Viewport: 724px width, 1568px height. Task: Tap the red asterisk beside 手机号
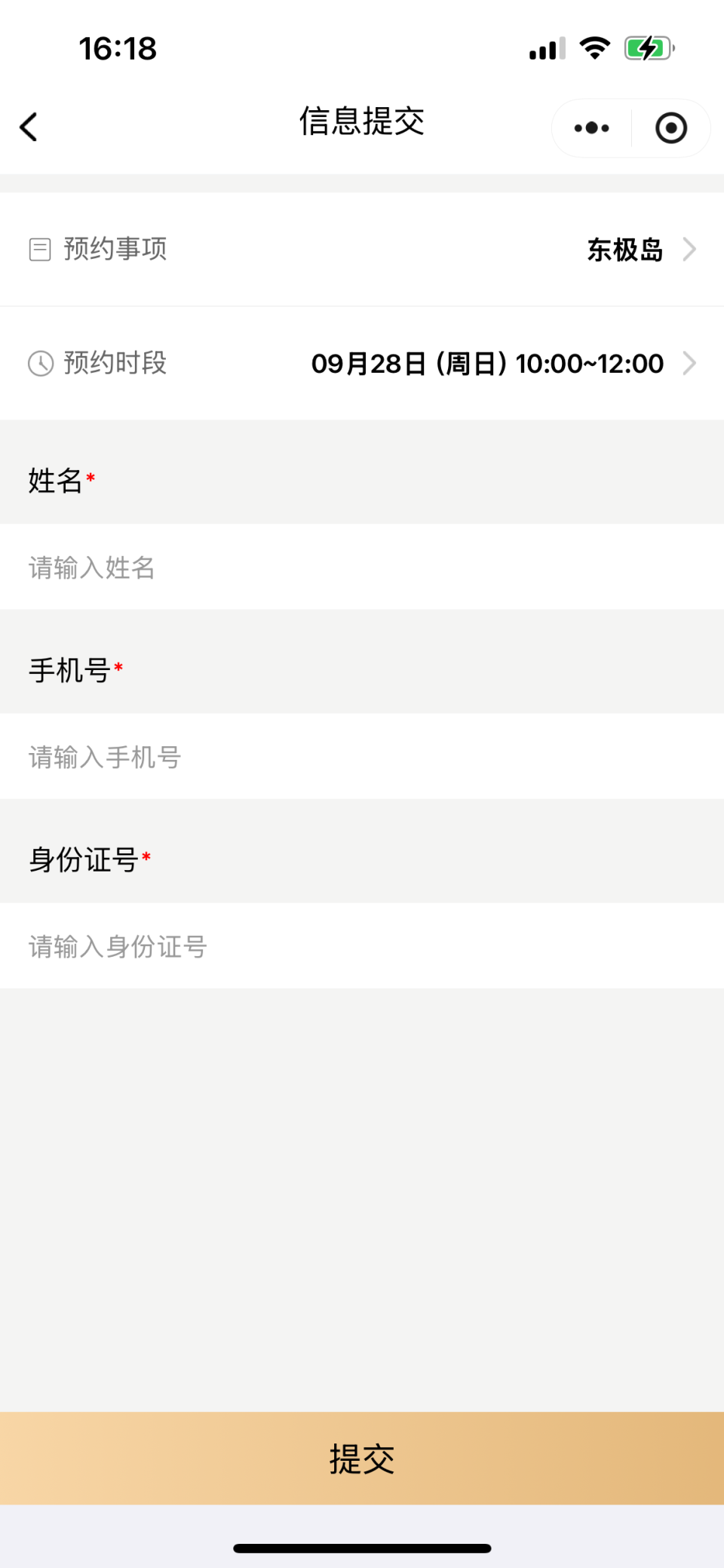[x=120, y=665]
